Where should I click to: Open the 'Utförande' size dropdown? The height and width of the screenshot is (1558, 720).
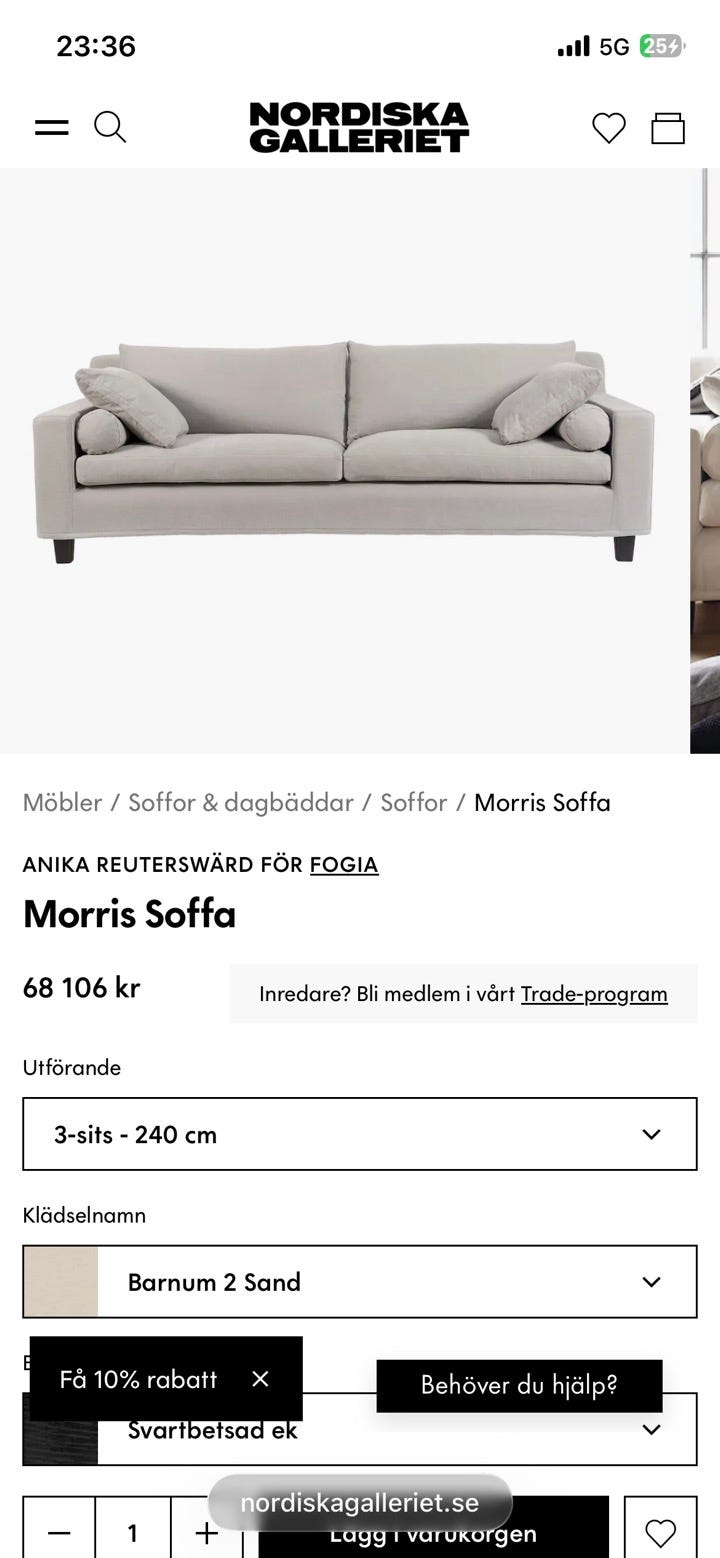[359, 1134]
